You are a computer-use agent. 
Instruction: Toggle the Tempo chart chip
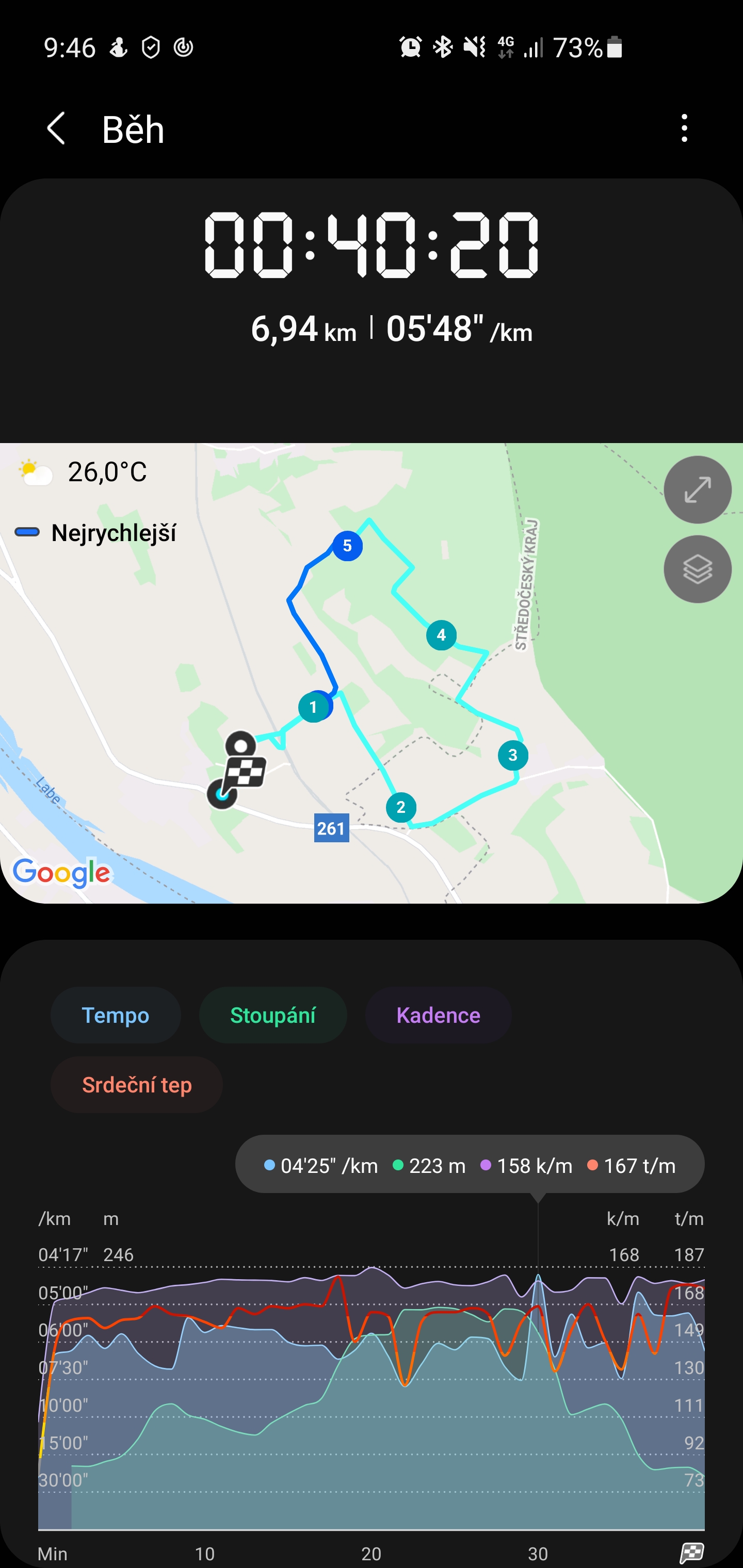point(116,1015)
